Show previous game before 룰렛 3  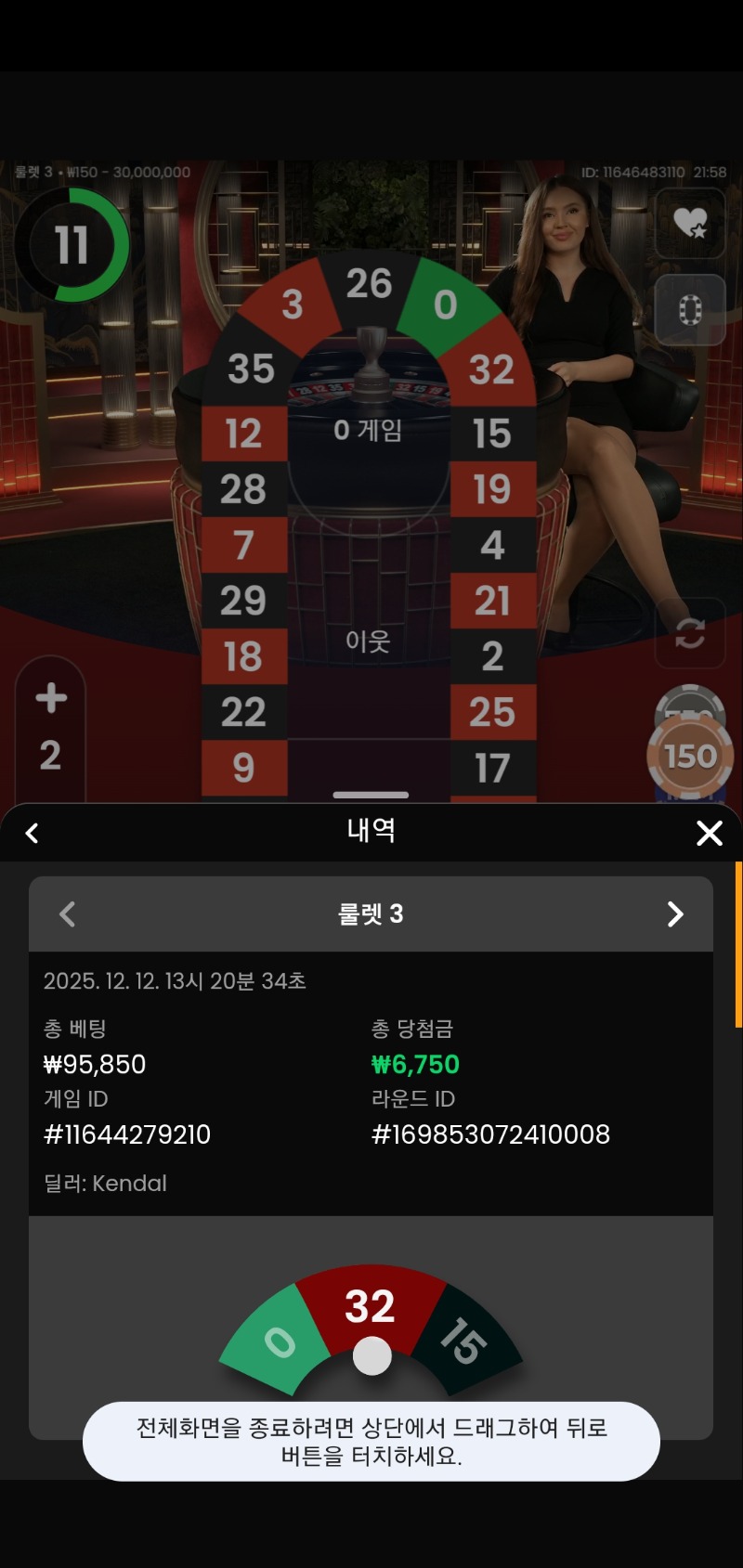point(67,914)
